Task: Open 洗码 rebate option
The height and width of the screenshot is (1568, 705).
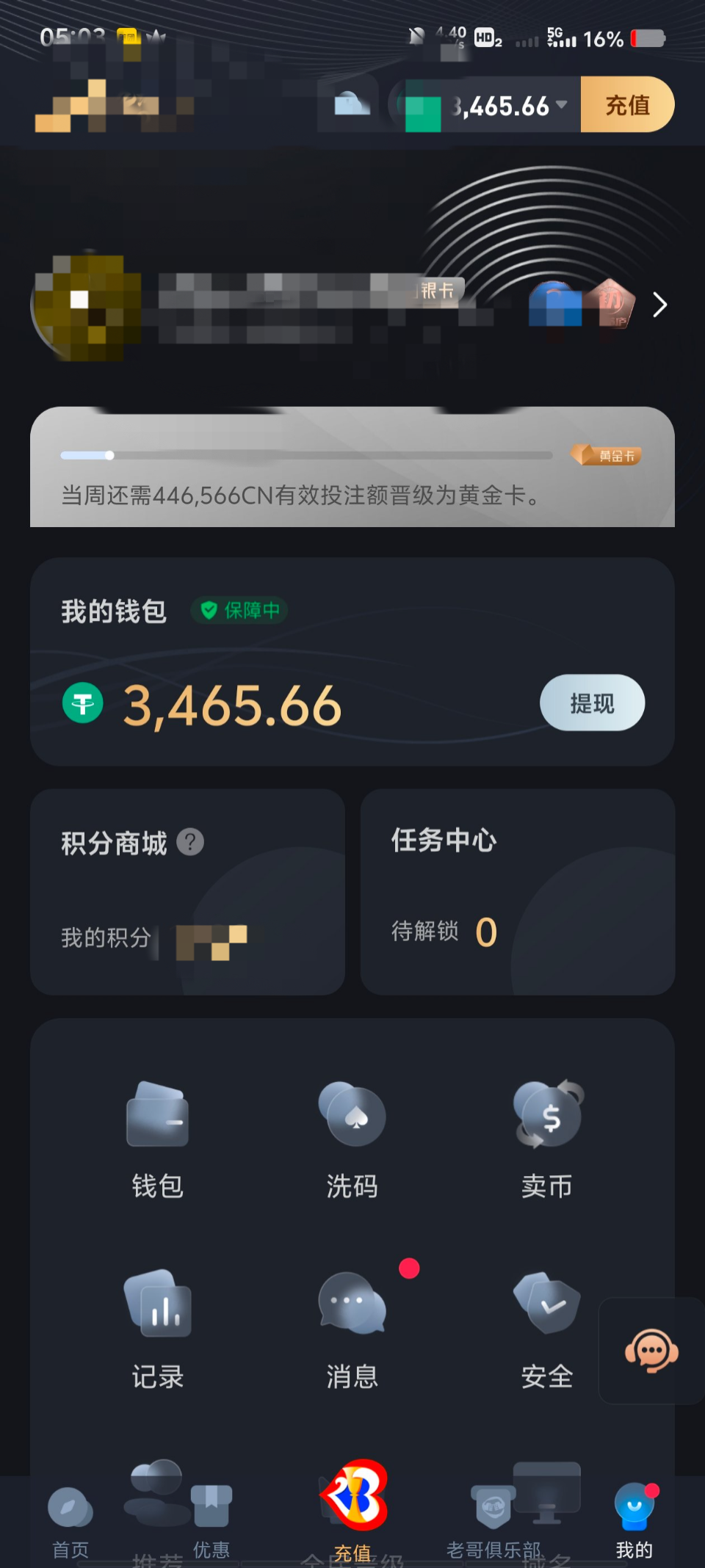Action: coord(352,1138)
